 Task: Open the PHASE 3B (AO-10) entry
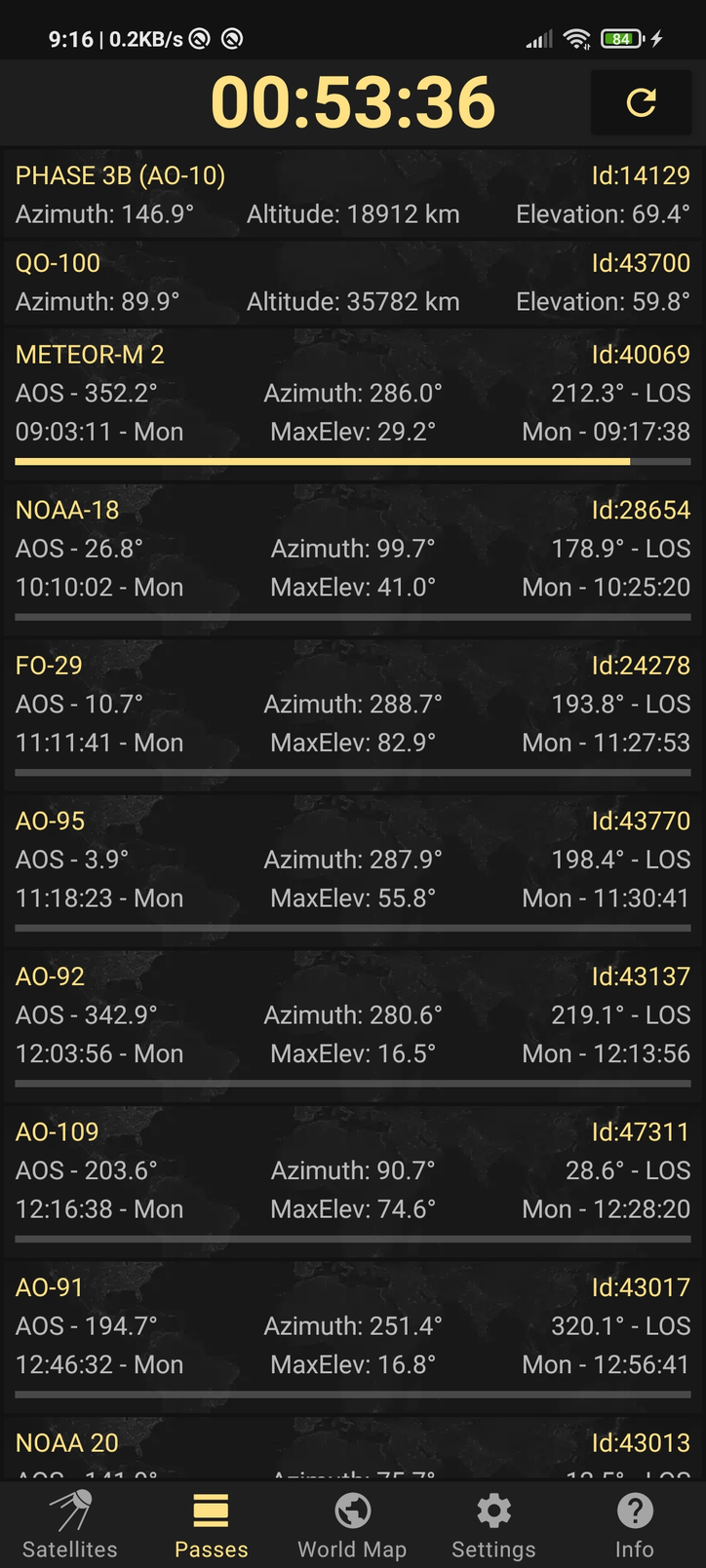tap(353, 194)
